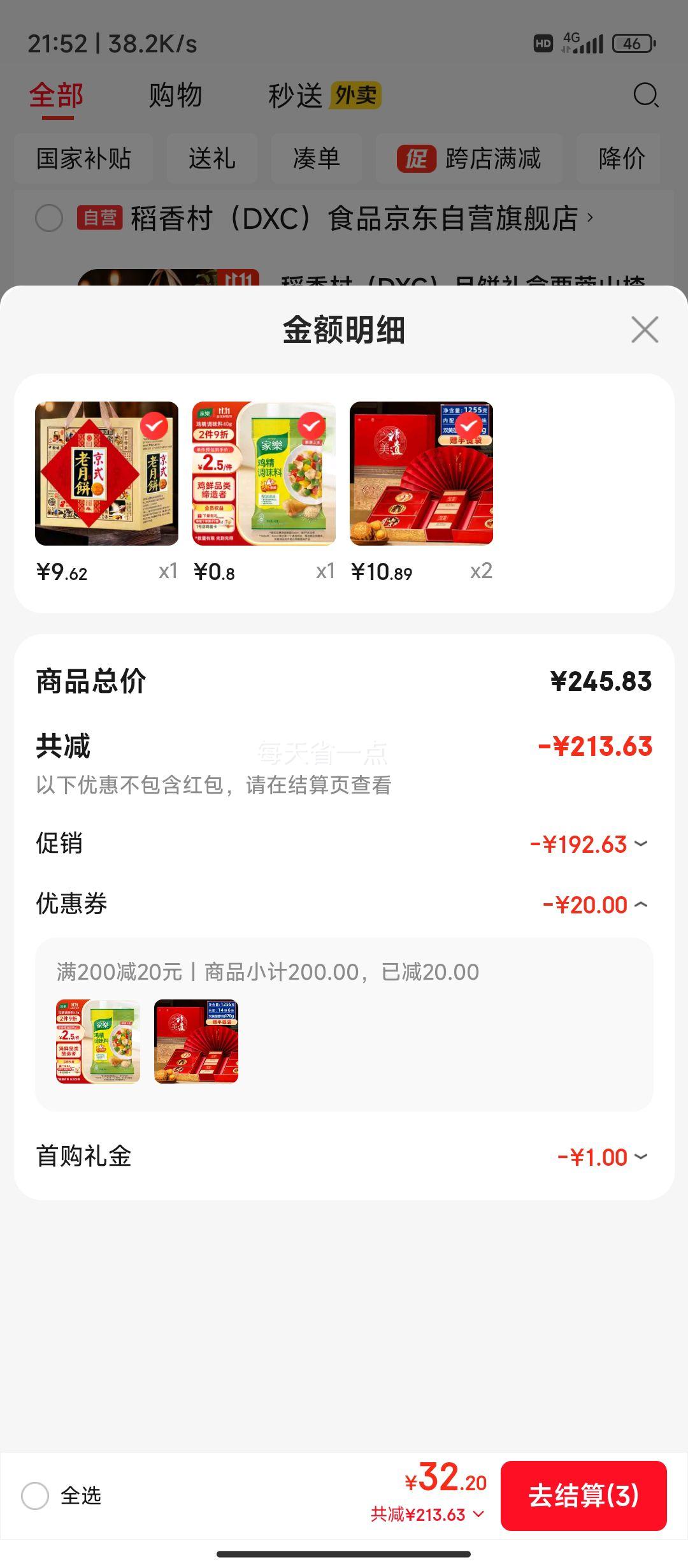Expand the 促销 discount details
Screen dimensions: 688x1568
coord(641,844)
